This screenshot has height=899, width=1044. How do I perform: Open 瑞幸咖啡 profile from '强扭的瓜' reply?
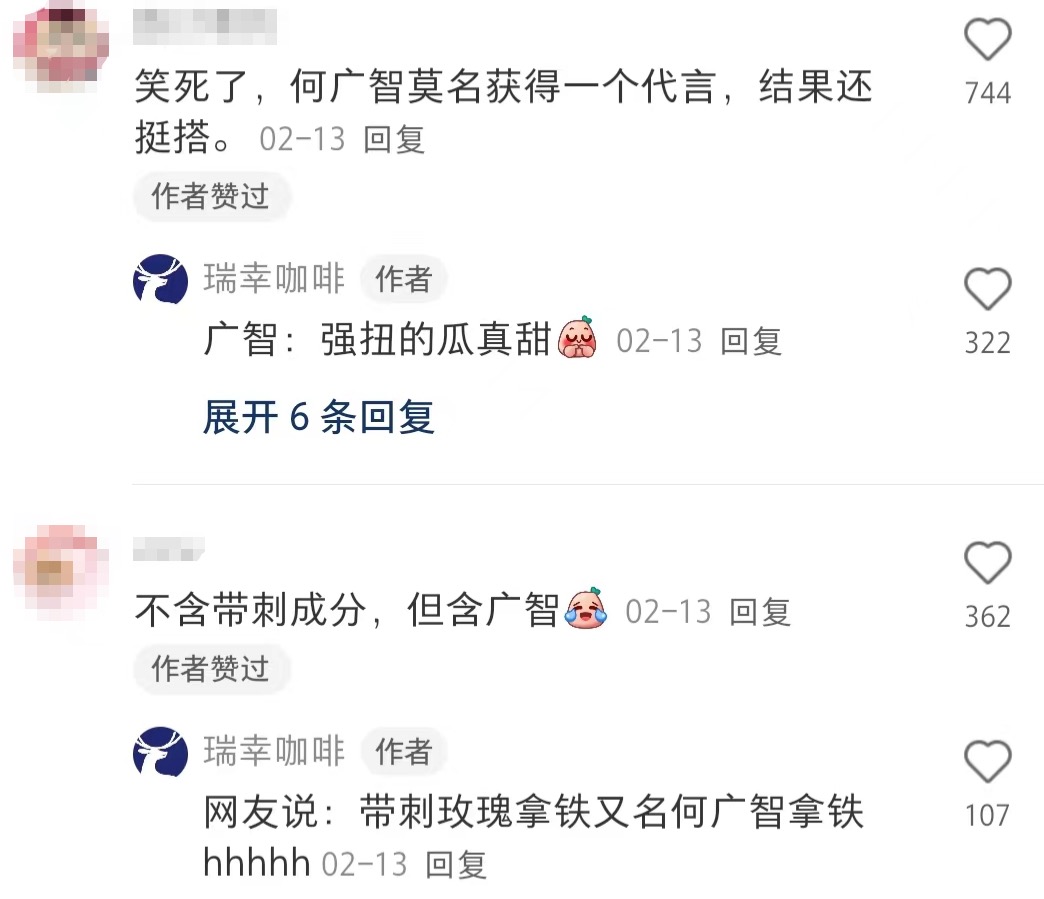[x=161, y=280]
